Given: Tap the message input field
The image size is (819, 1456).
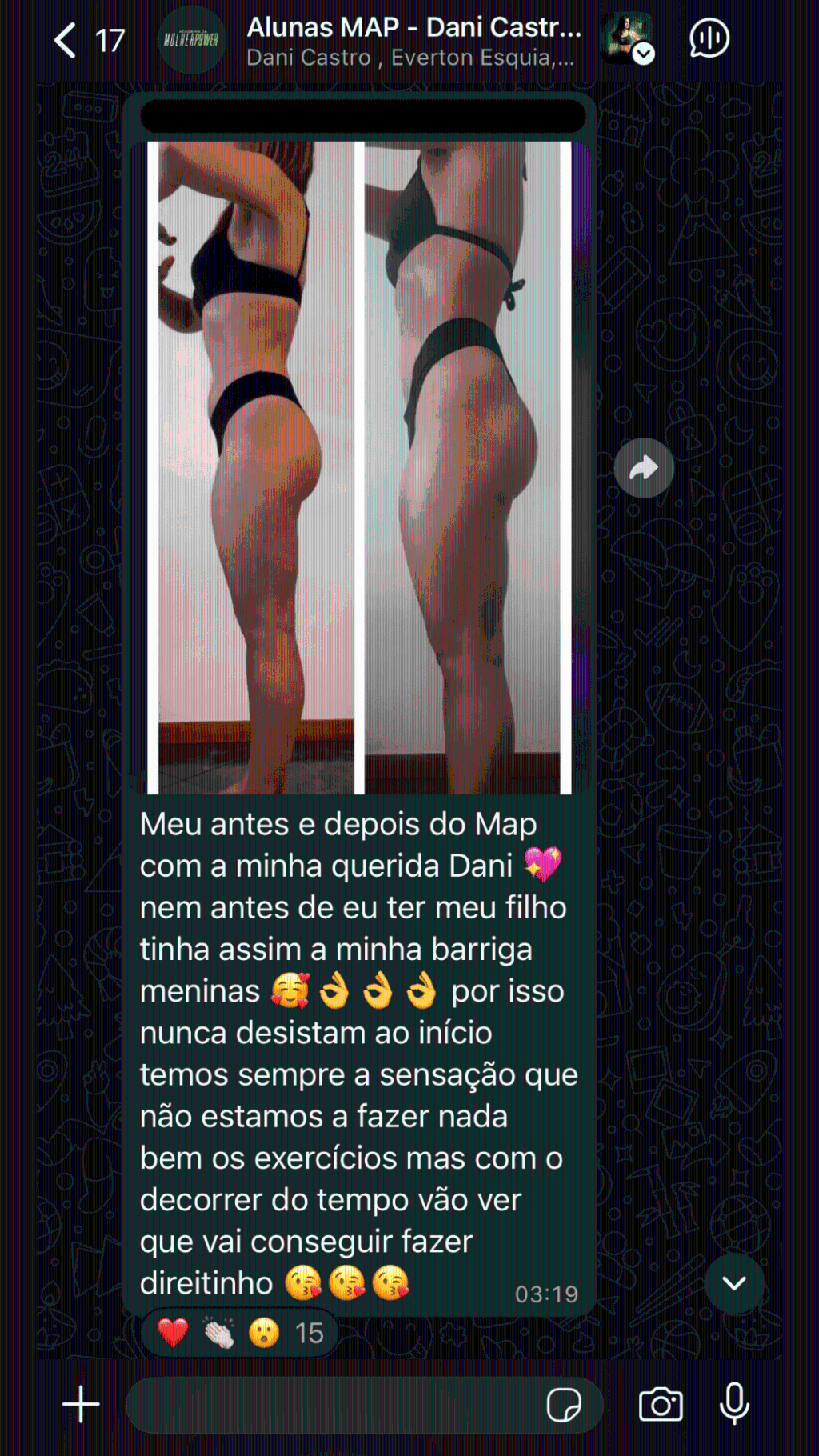Looking at the screenshot, I should (x=336, y=1404).
